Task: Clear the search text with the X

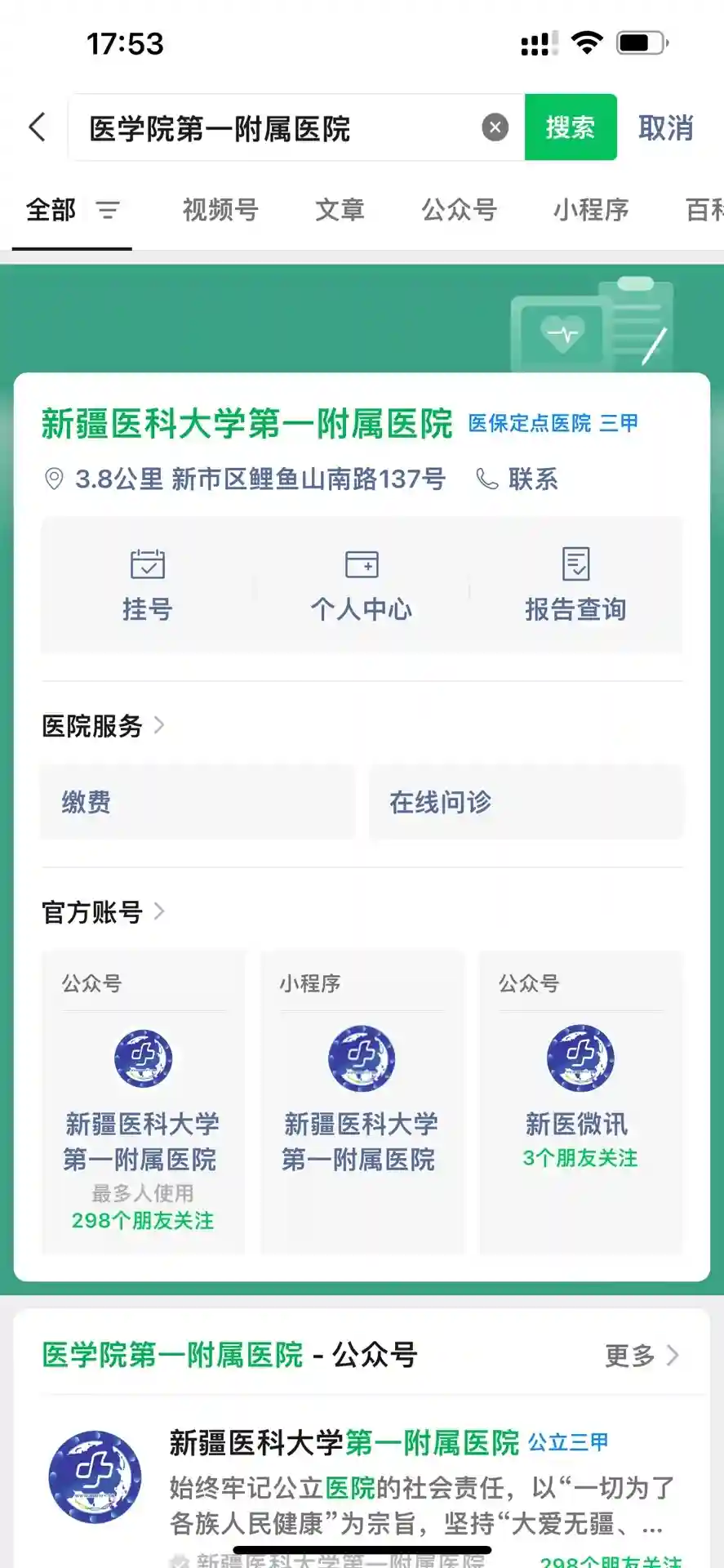Action: (495, 127)
